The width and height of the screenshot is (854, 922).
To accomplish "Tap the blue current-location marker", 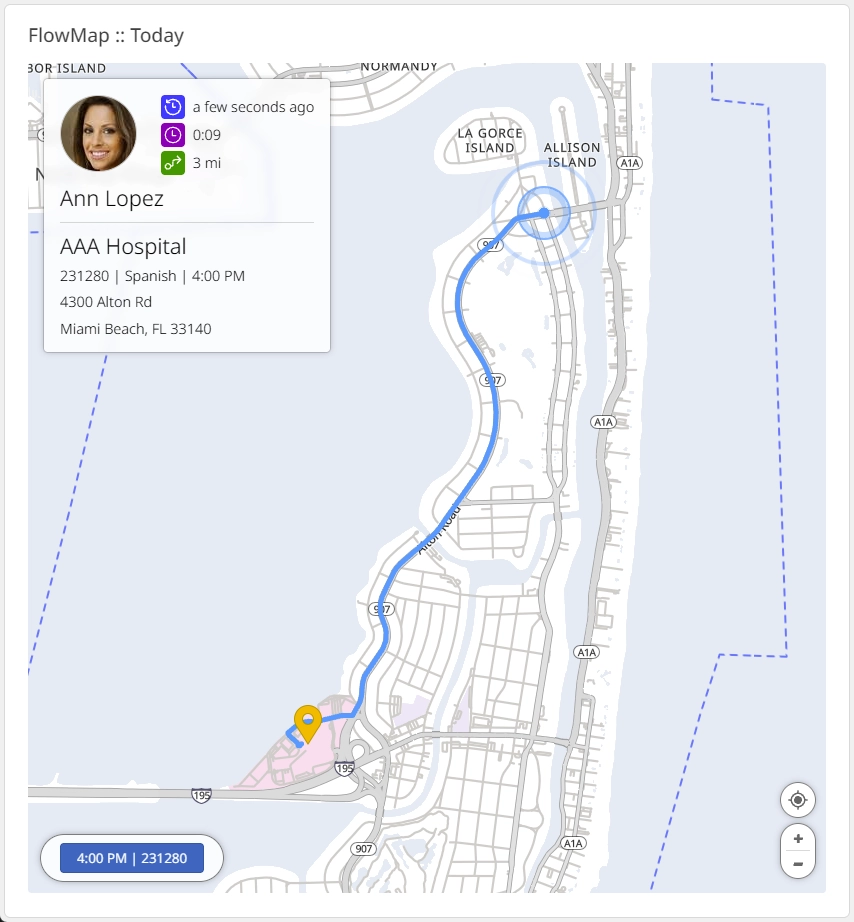I will 543,212.
